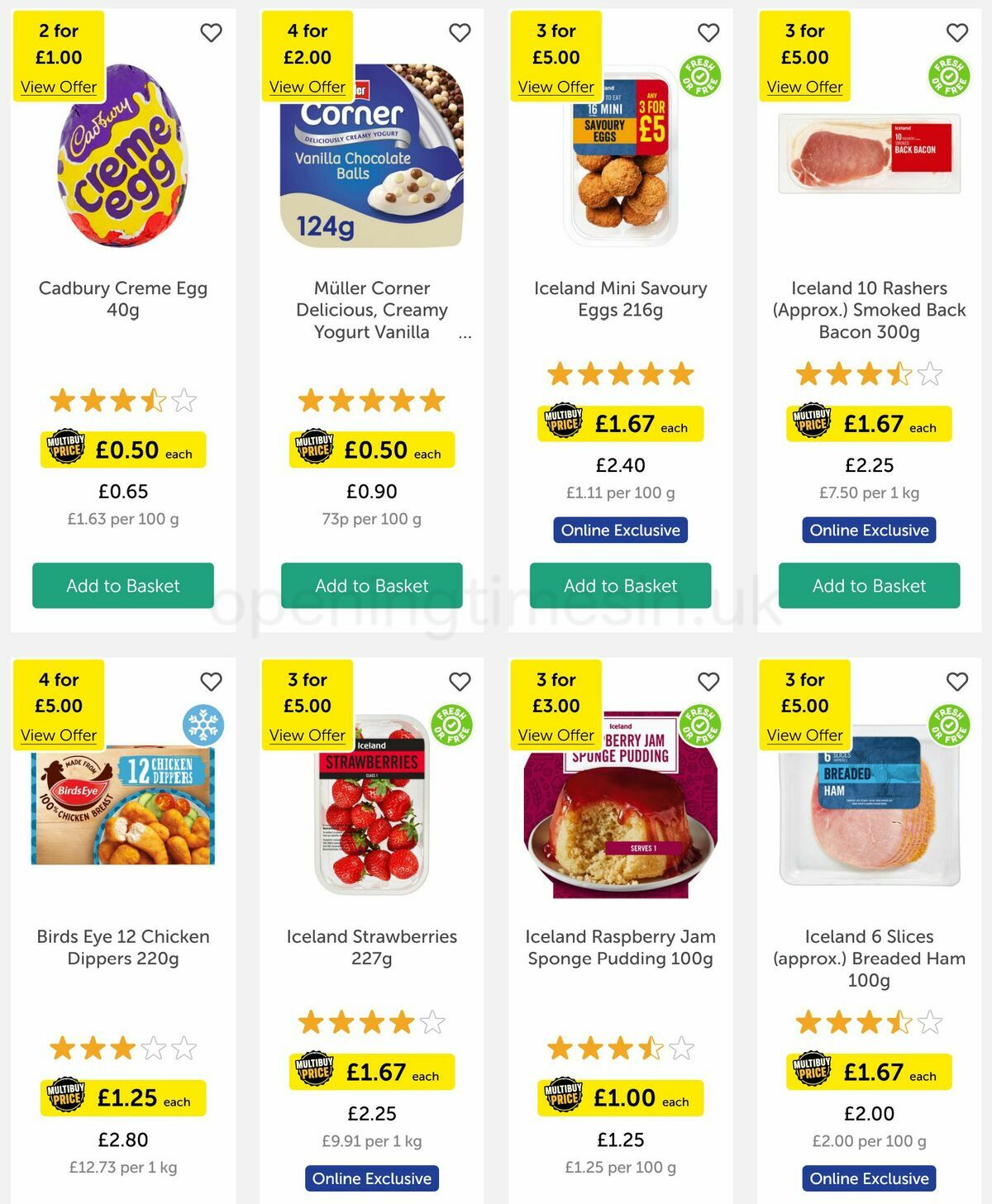992x1204 pixels.
Task: Add Müller Corner yogurt to basket
Action: click(x=371, y=585)
